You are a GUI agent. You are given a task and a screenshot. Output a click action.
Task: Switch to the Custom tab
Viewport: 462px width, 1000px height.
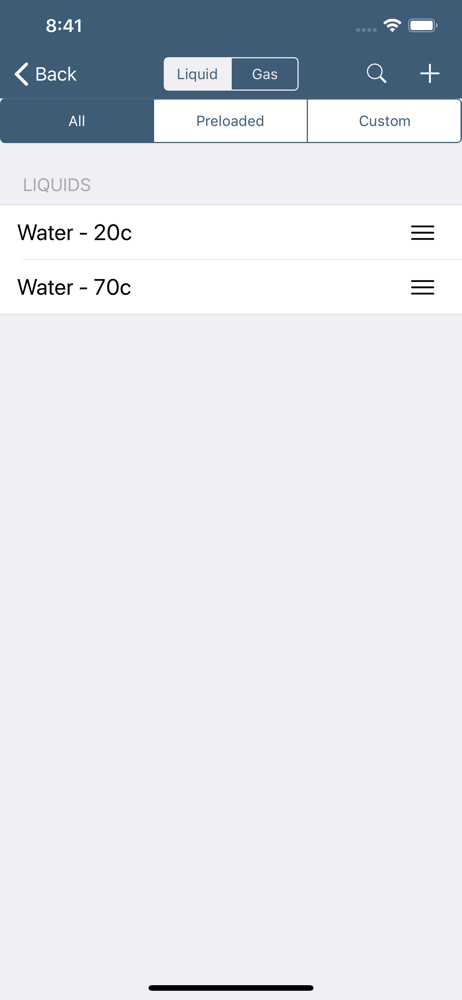pos(384,121)
